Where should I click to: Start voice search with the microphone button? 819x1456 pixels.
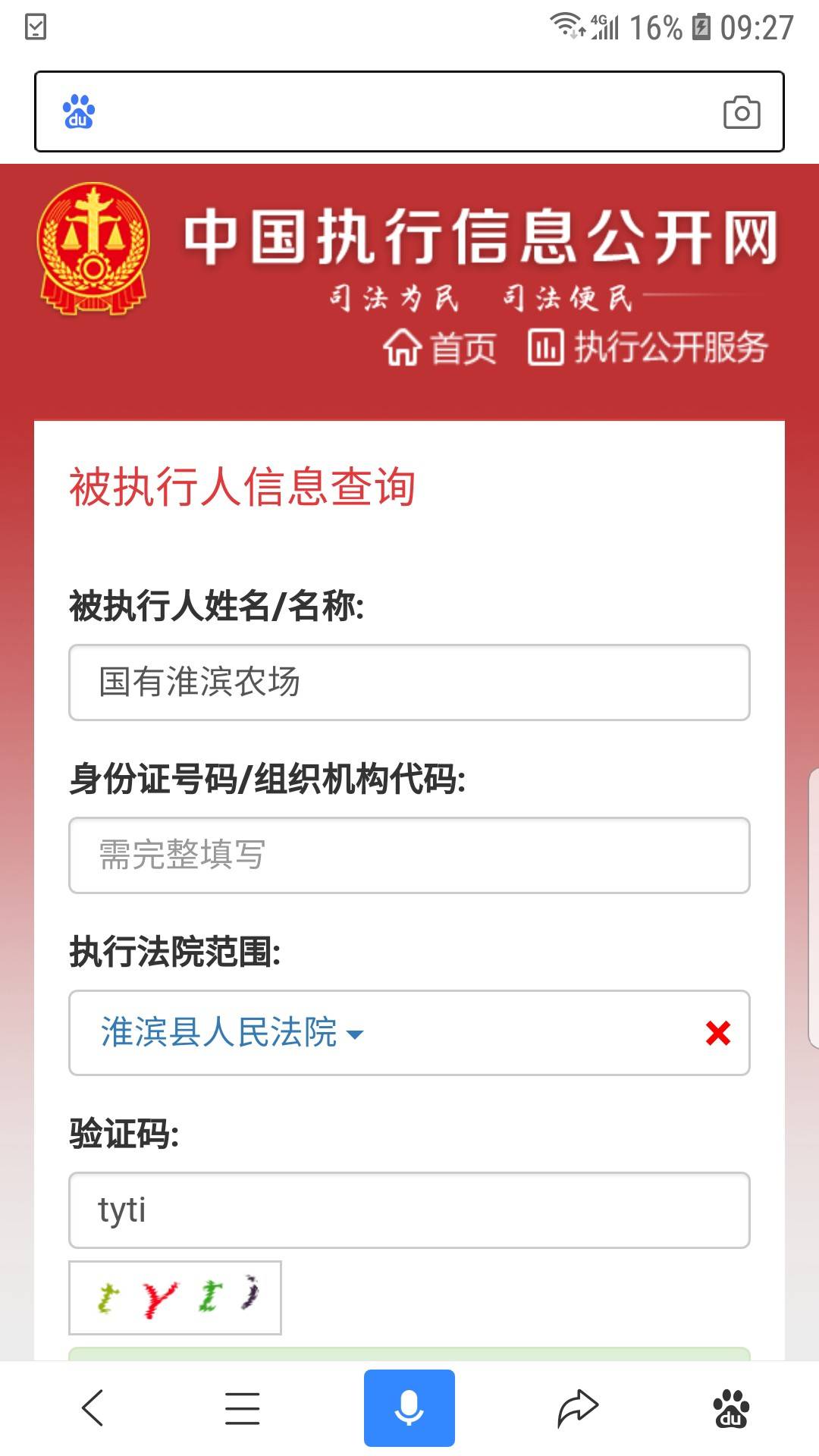coord(409,1408)
